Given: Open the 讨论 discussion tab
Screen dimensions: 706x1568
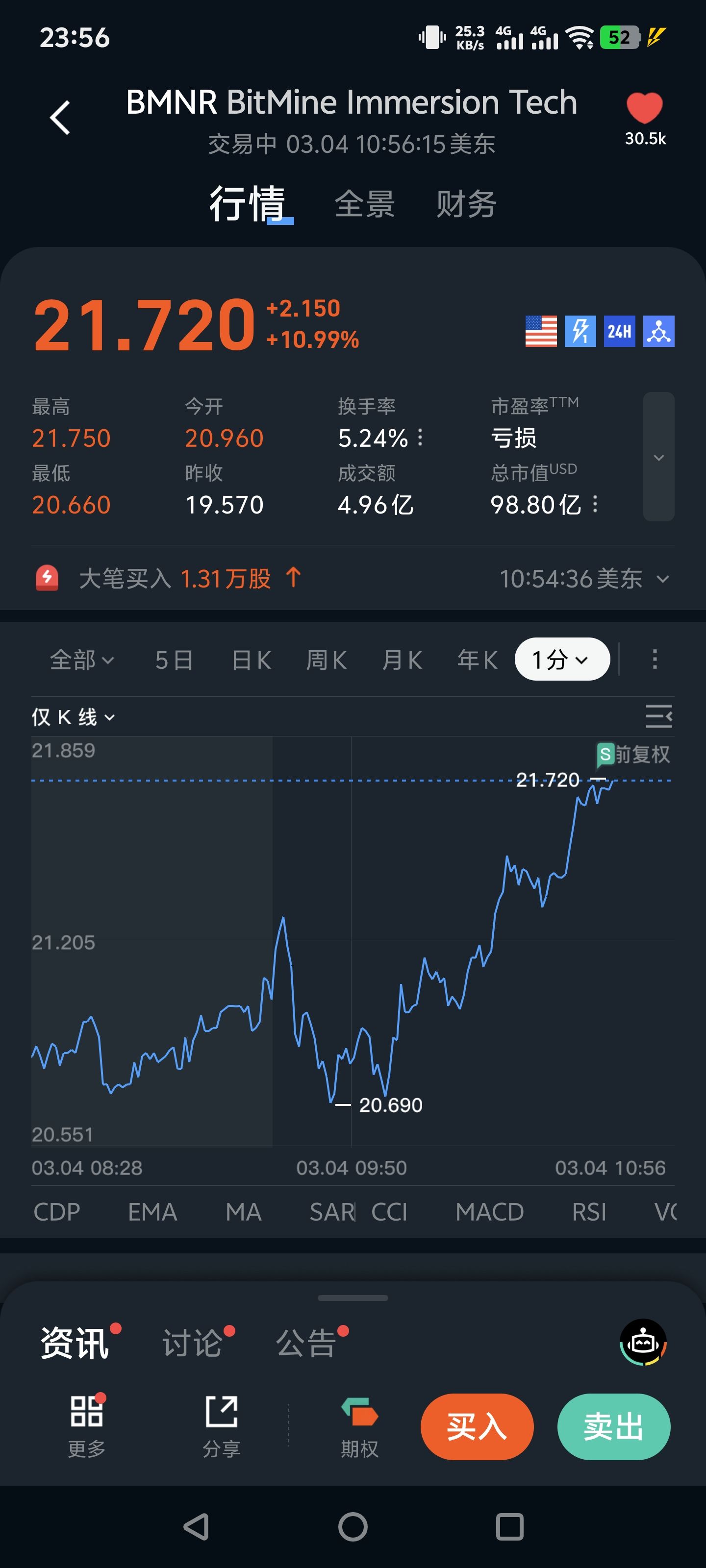Looking at the screenshot, I should click(193, 1343).
